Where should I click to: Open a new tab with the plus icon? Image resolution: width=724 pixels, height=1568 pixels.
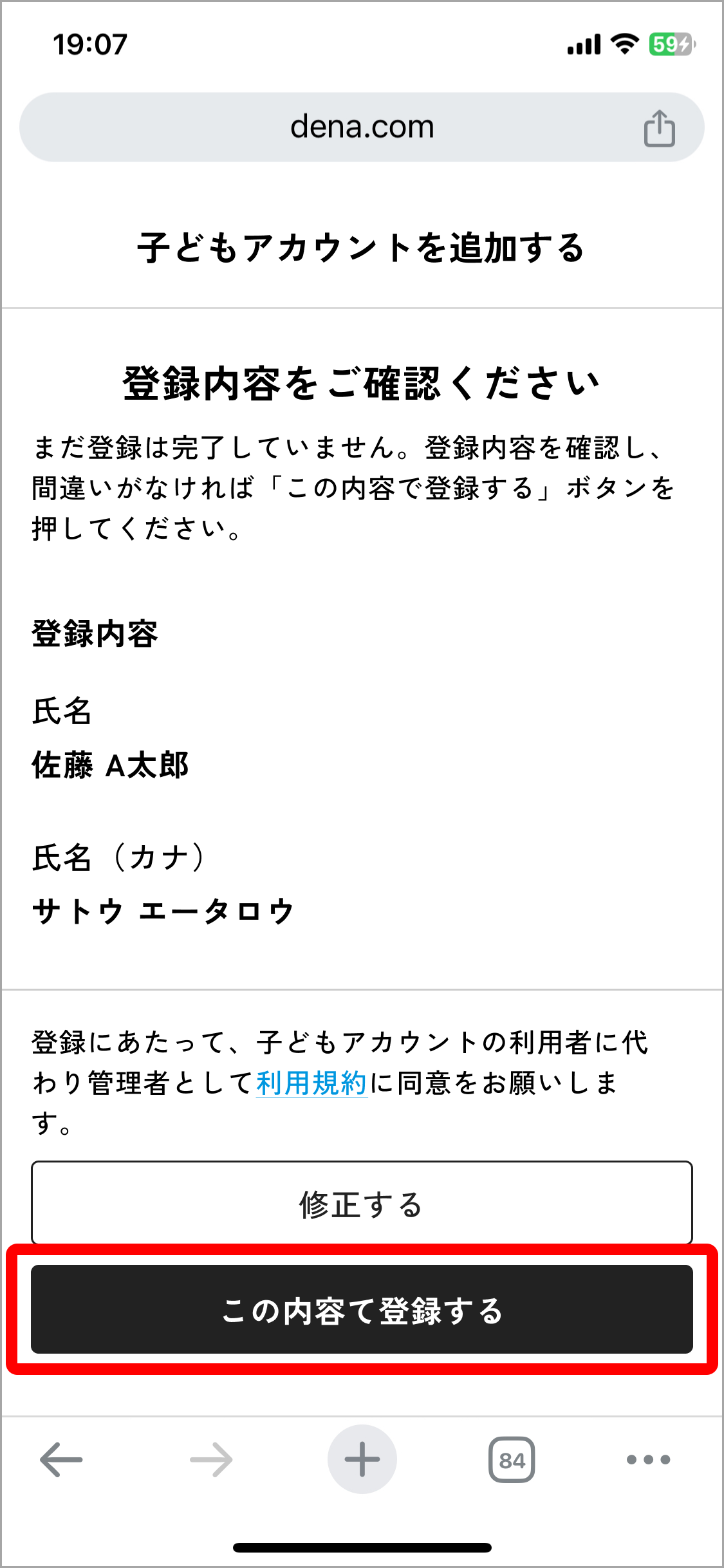coord(362,1459)
